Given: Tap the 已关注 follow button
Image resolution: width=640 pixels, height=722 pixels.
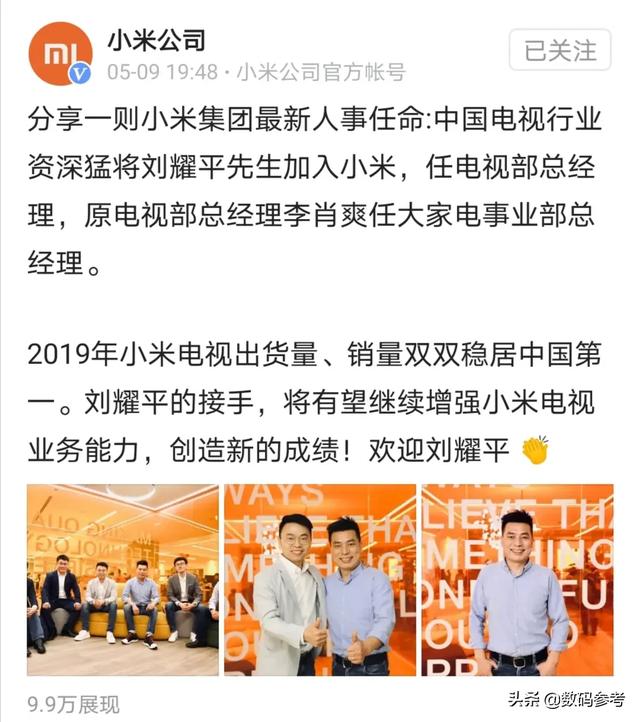Looking at the screenshot, I should (x=559, y=49).
